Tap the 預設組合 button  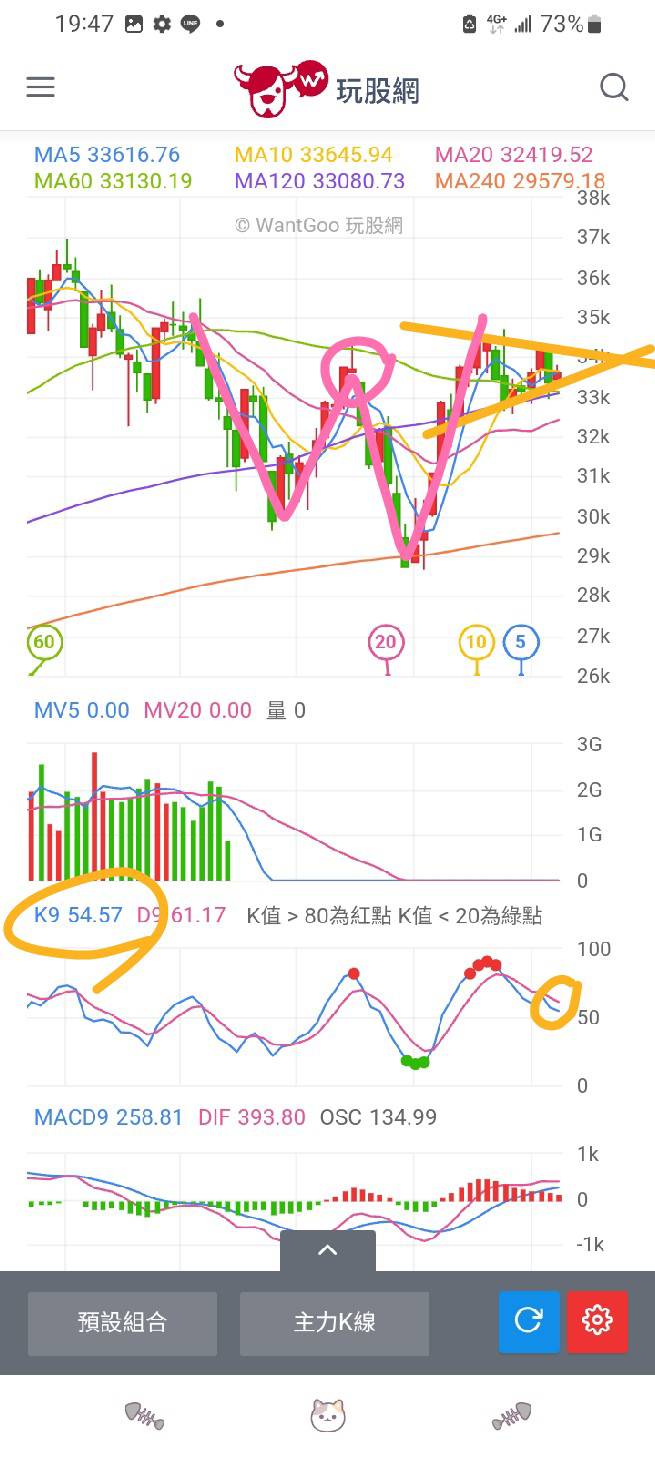(x=122, y=1322)
